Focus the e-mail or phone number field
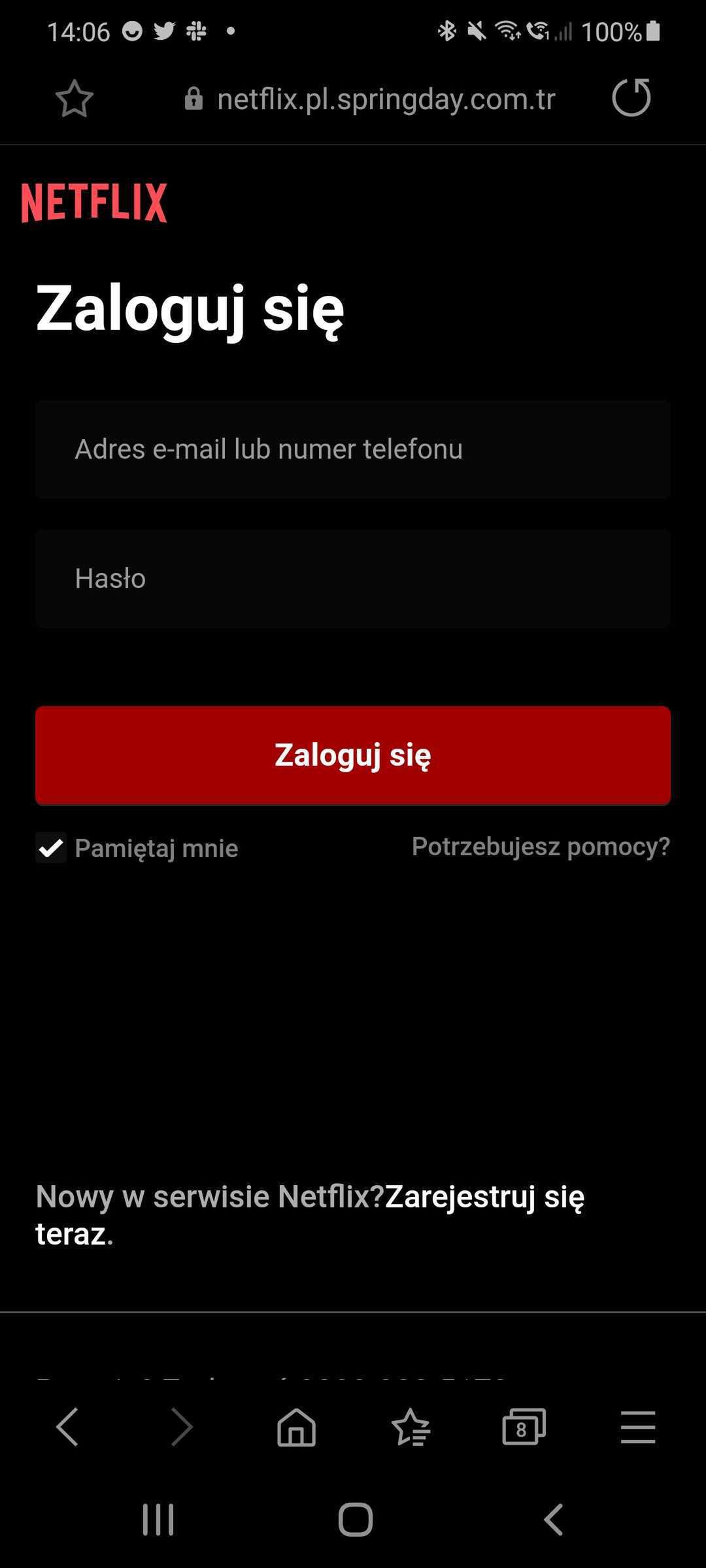The image size is (706, 1568). tap(353, 449)
